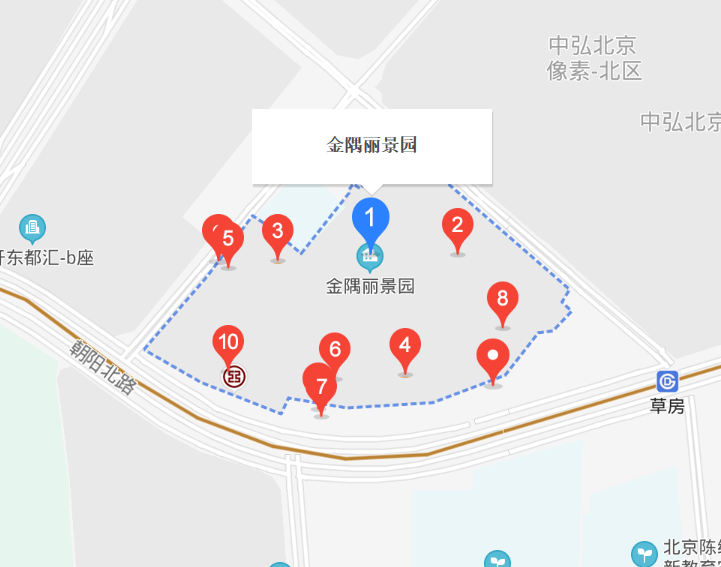Tap the 草房 subway station icon
721x567 pixels.
pyautogui.click(x=668, y=381)
